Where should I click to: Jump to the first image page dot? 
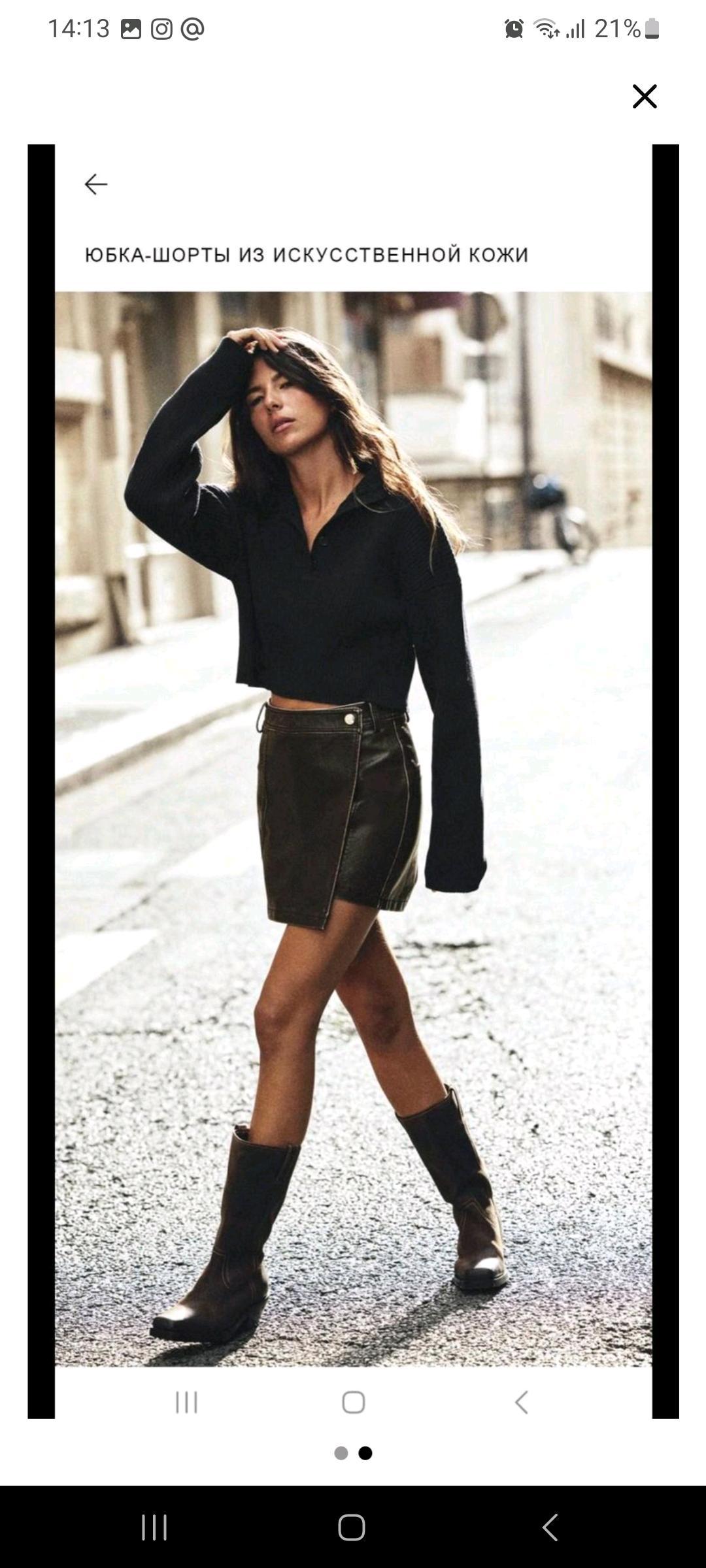pyautogui.click(x=341, y=1453)
